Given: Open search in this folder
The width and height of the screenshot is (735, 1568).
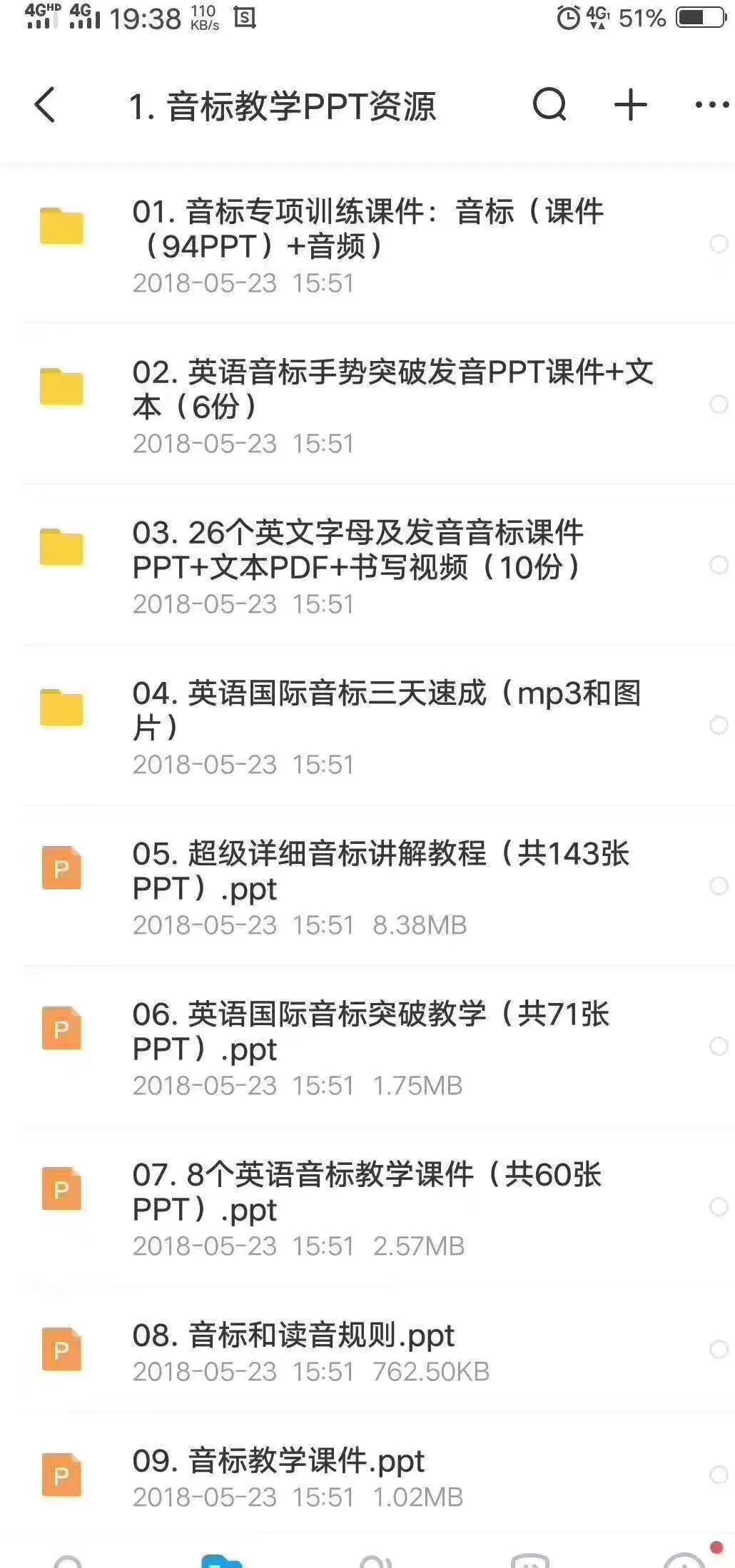Looking at the screenshot, I should 549,106.
